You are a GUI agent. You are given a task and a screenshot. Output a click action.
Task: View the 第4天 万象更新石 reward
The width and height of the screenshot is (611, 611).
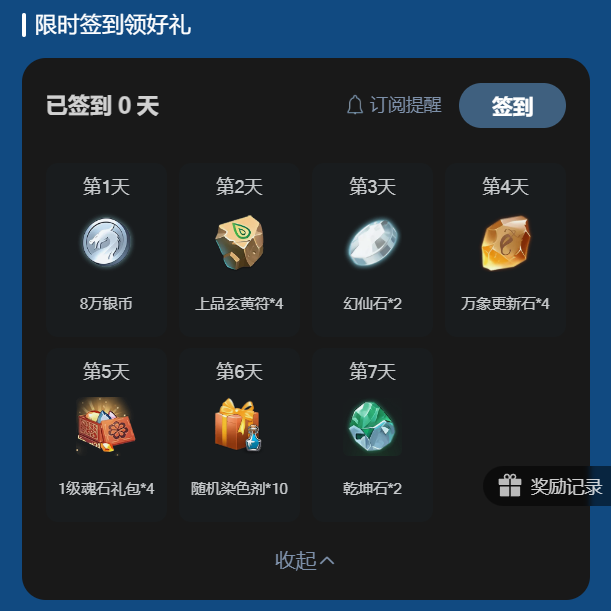coord(505,243)
